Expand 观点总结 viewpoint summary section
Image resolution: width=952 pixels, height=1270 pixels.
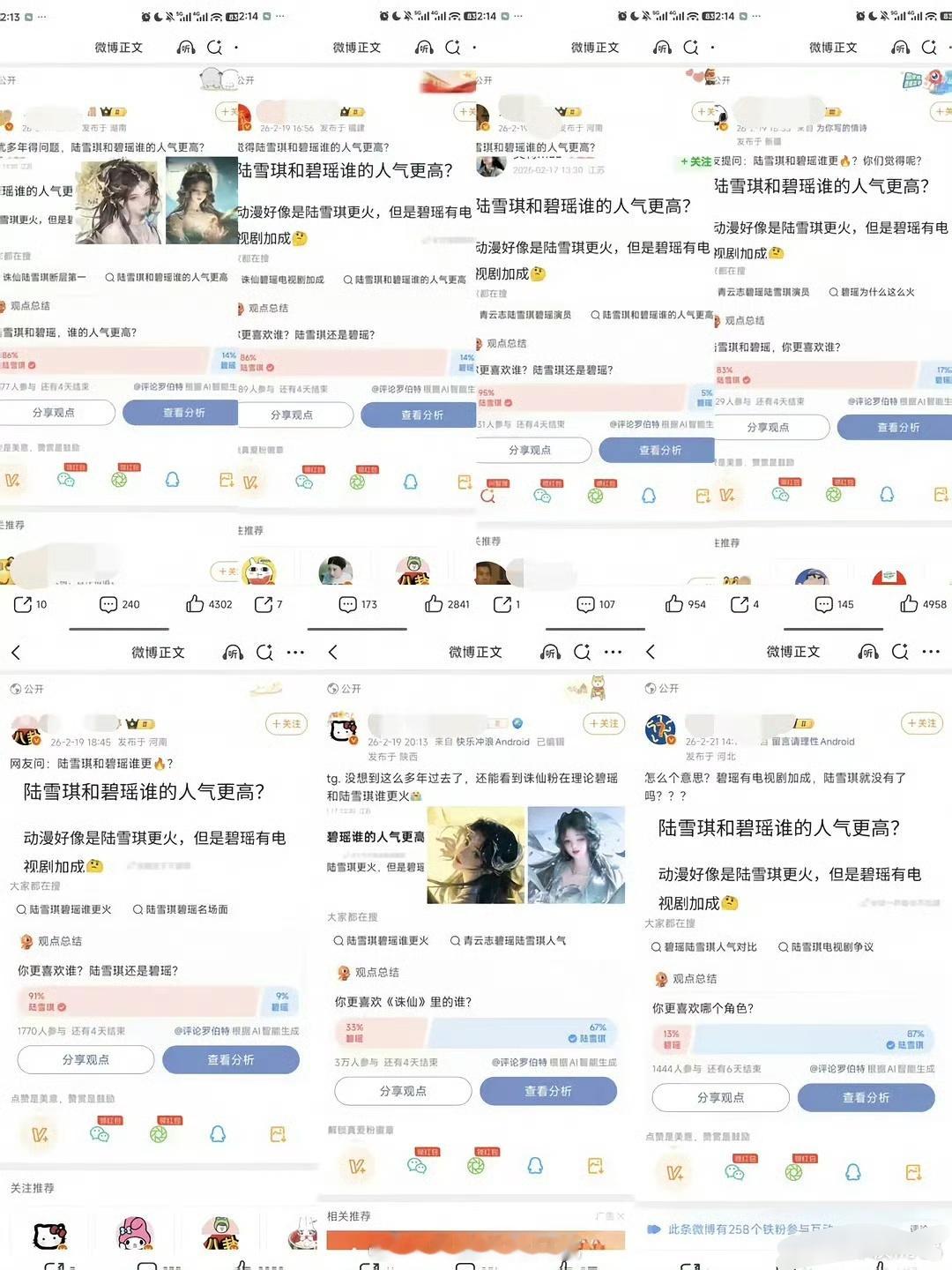55,941
